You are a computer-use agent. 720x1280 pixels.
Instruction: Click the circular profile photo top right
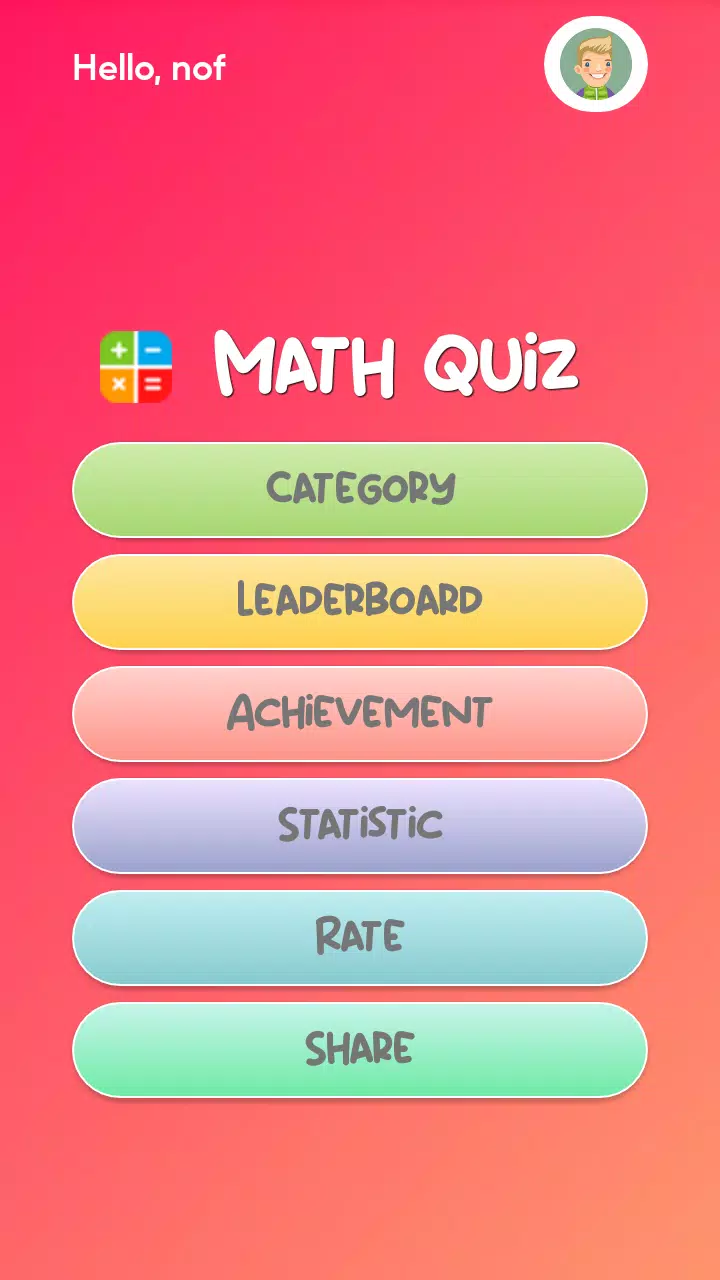596,64
